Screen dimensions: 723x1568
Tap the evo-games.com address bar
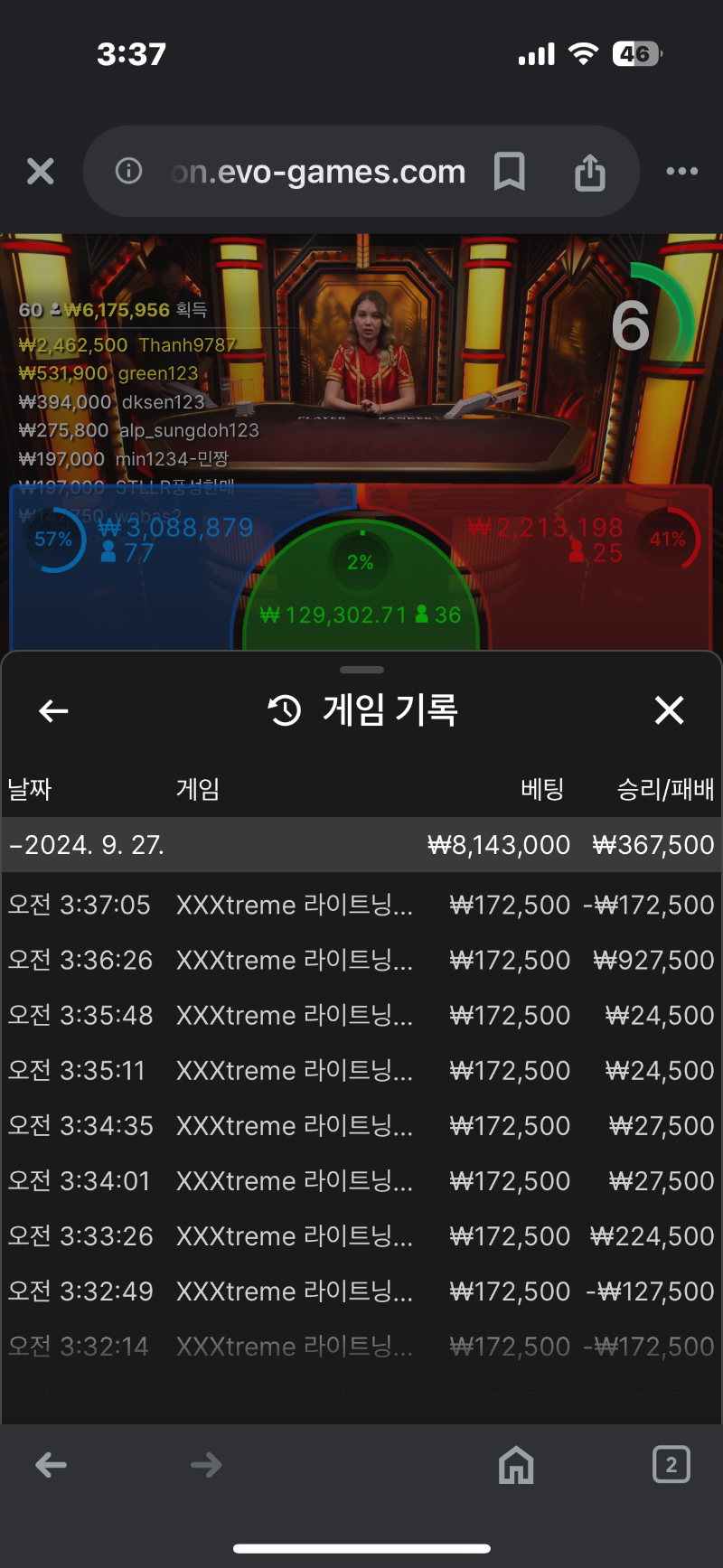pyautogui.click(x=318, y=171)
